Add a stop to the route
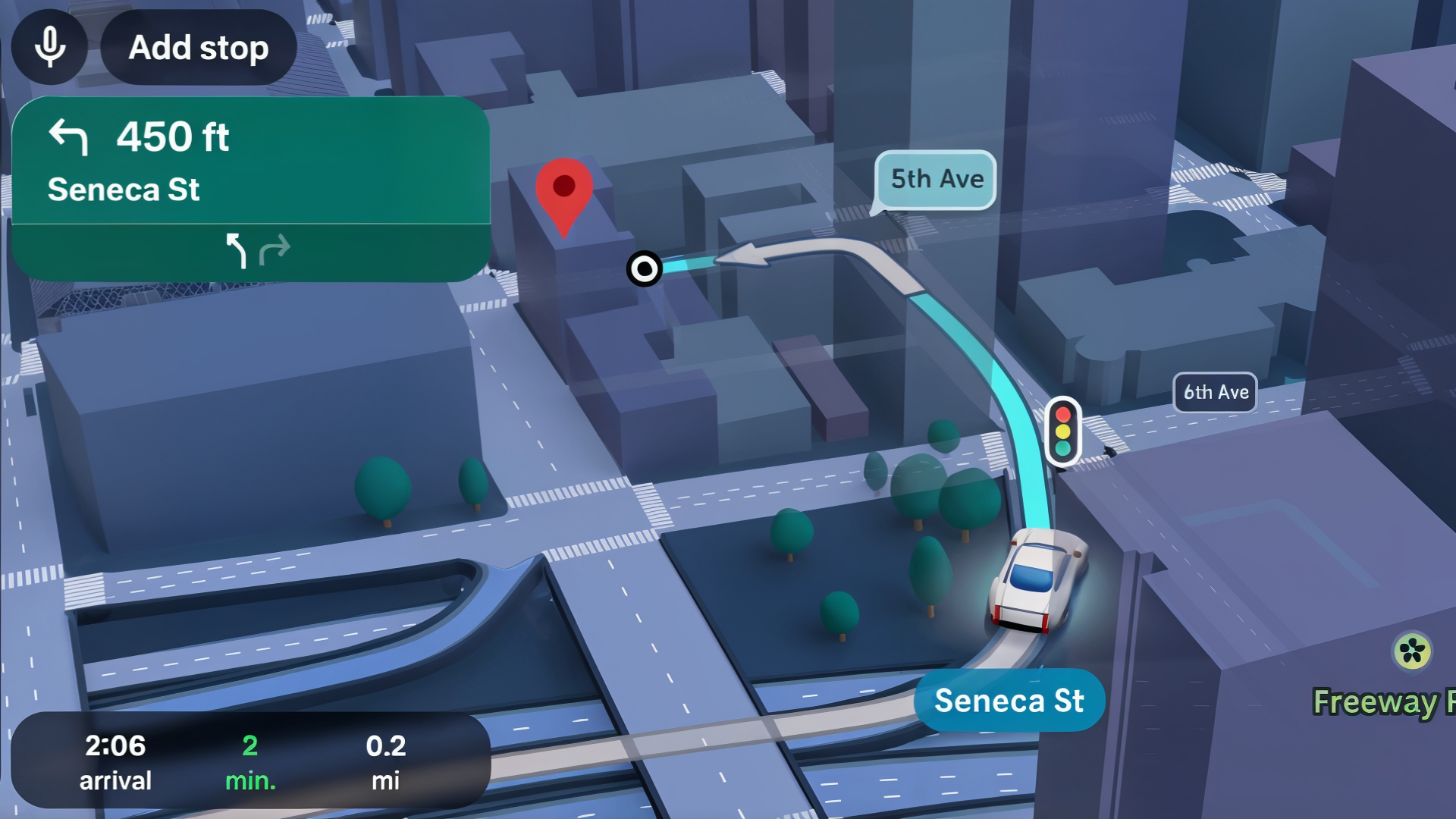The height and width of the screenshot is (819, 1456). point(199,48)
